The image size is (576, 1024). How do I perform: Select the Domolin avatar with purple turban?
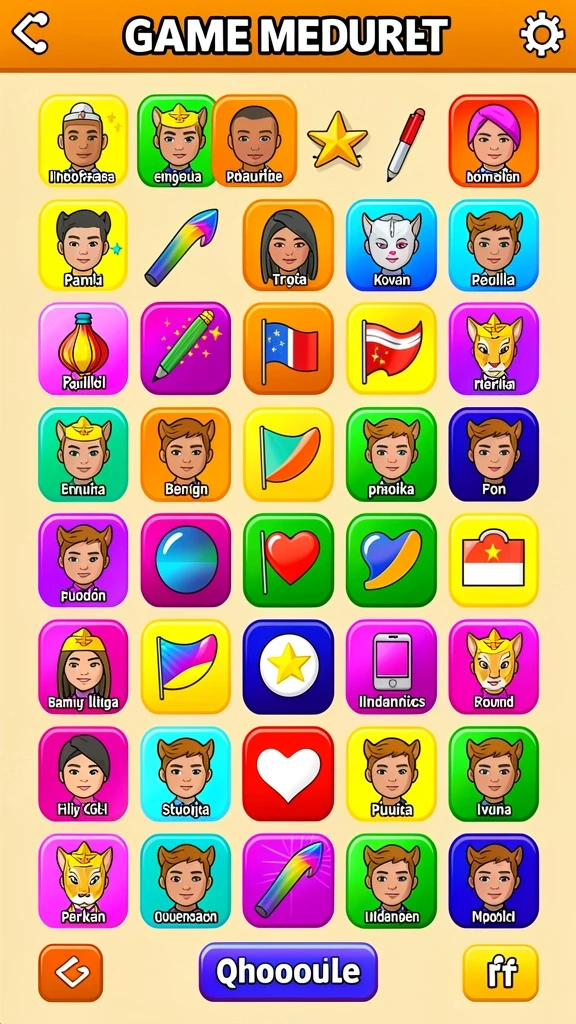tap(494, 141)
